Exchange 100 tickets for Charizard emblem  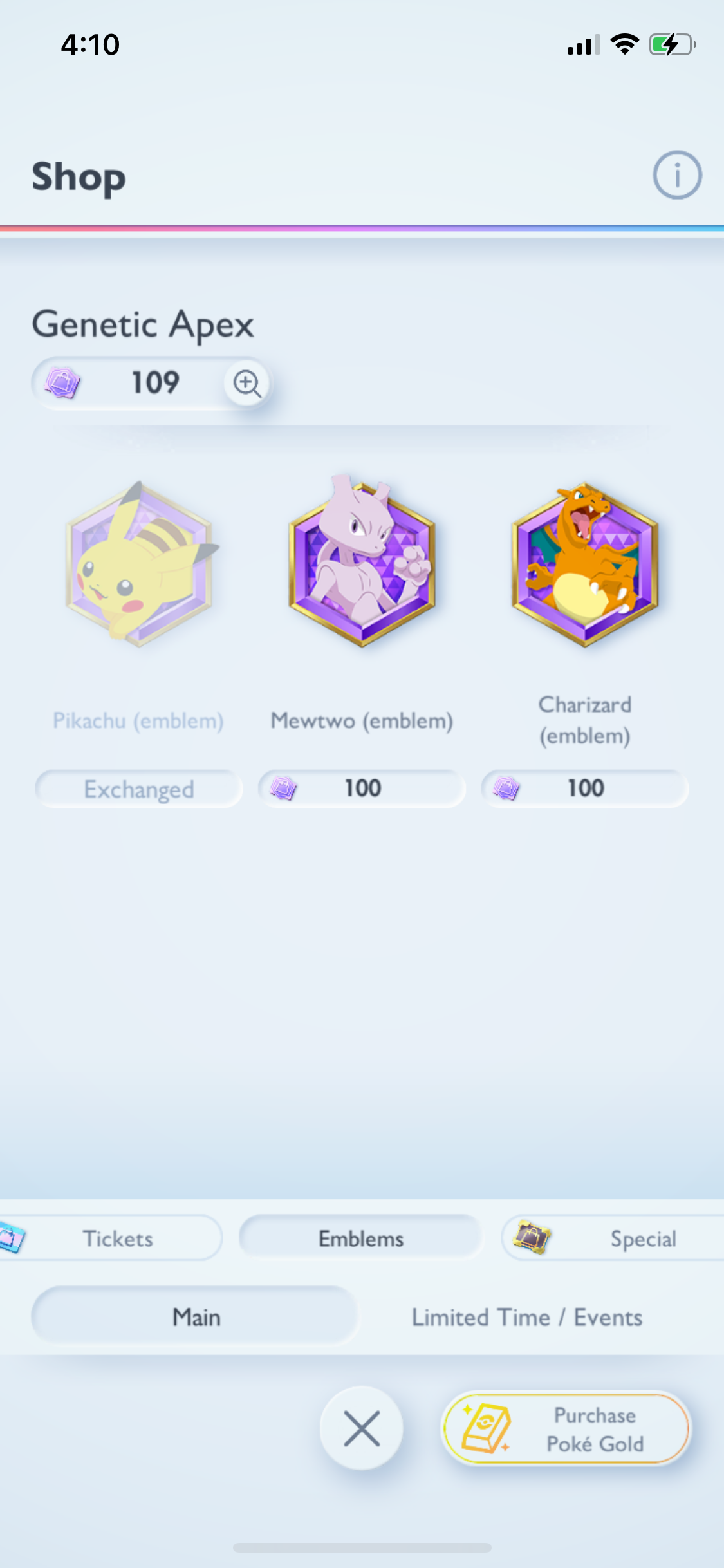[584, 789]
